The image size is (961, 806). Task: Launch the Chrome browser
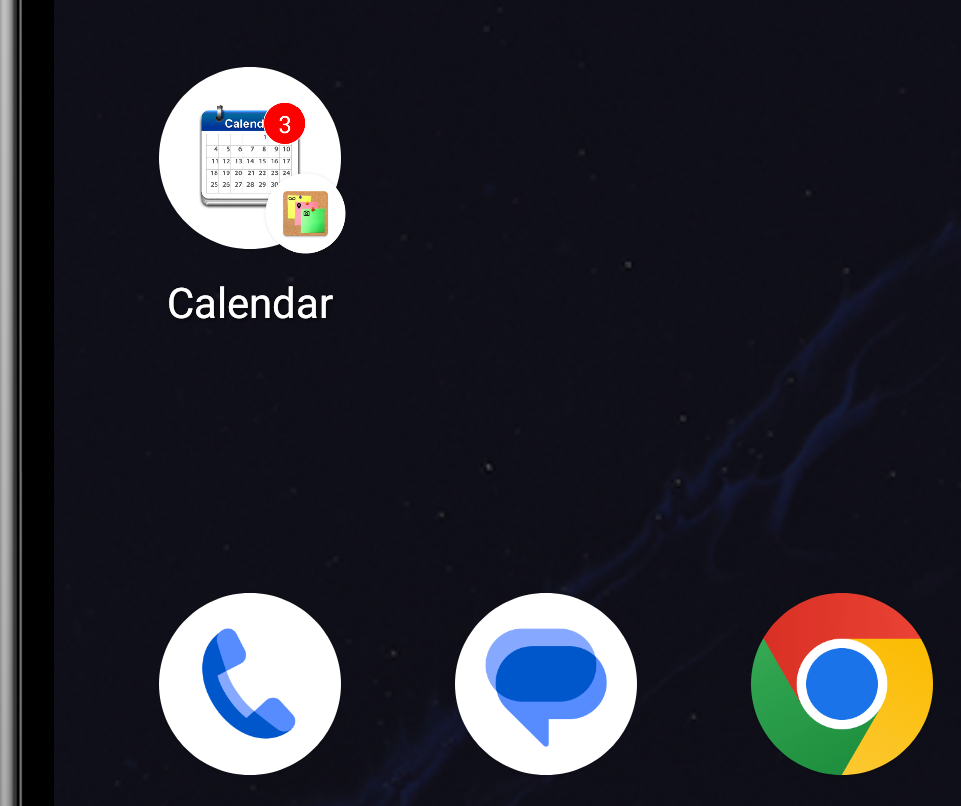[841, 684]
